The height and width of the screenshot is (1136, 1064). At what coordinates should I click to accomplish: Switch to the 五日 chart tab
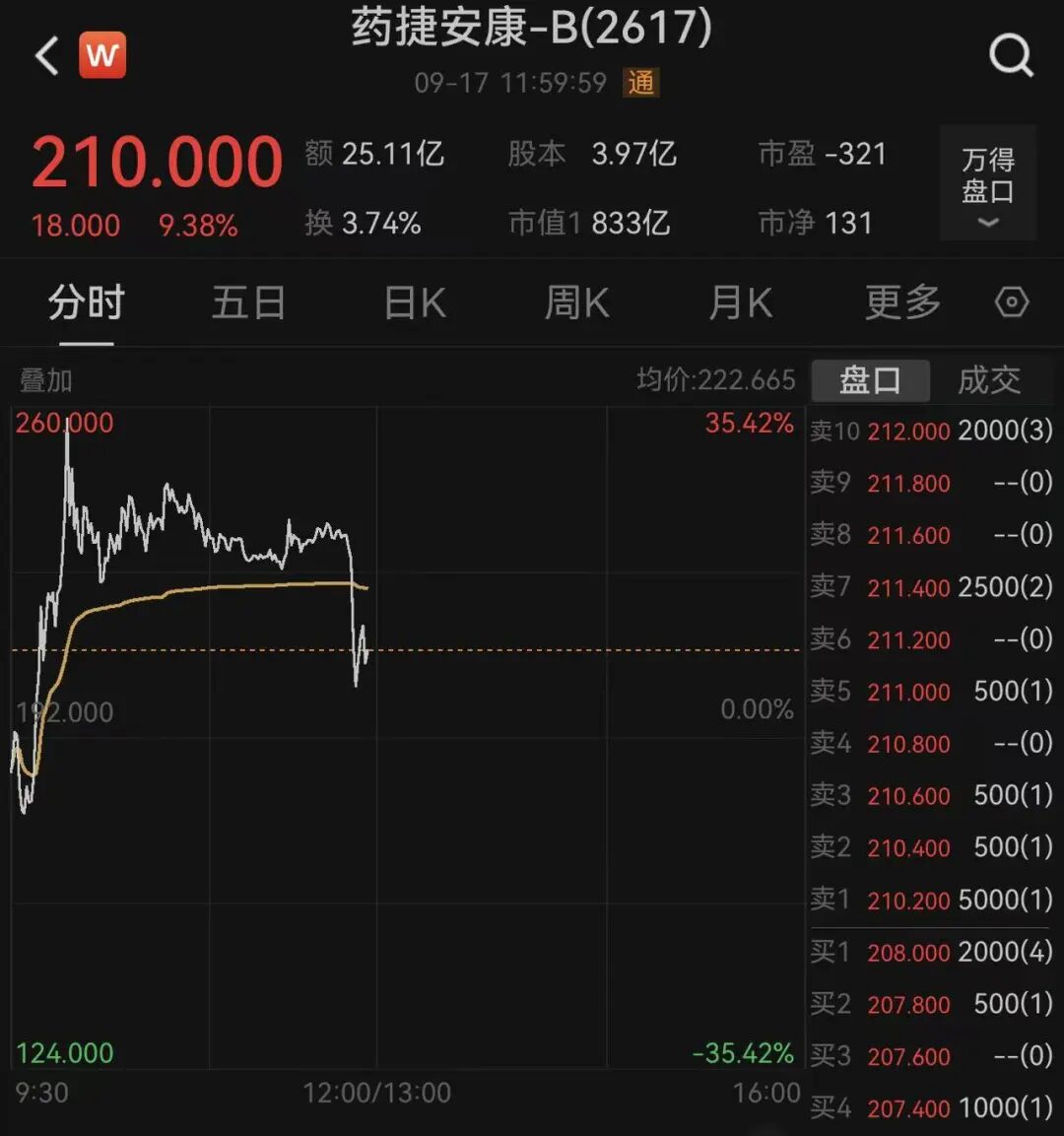click(x=248, y=302)
